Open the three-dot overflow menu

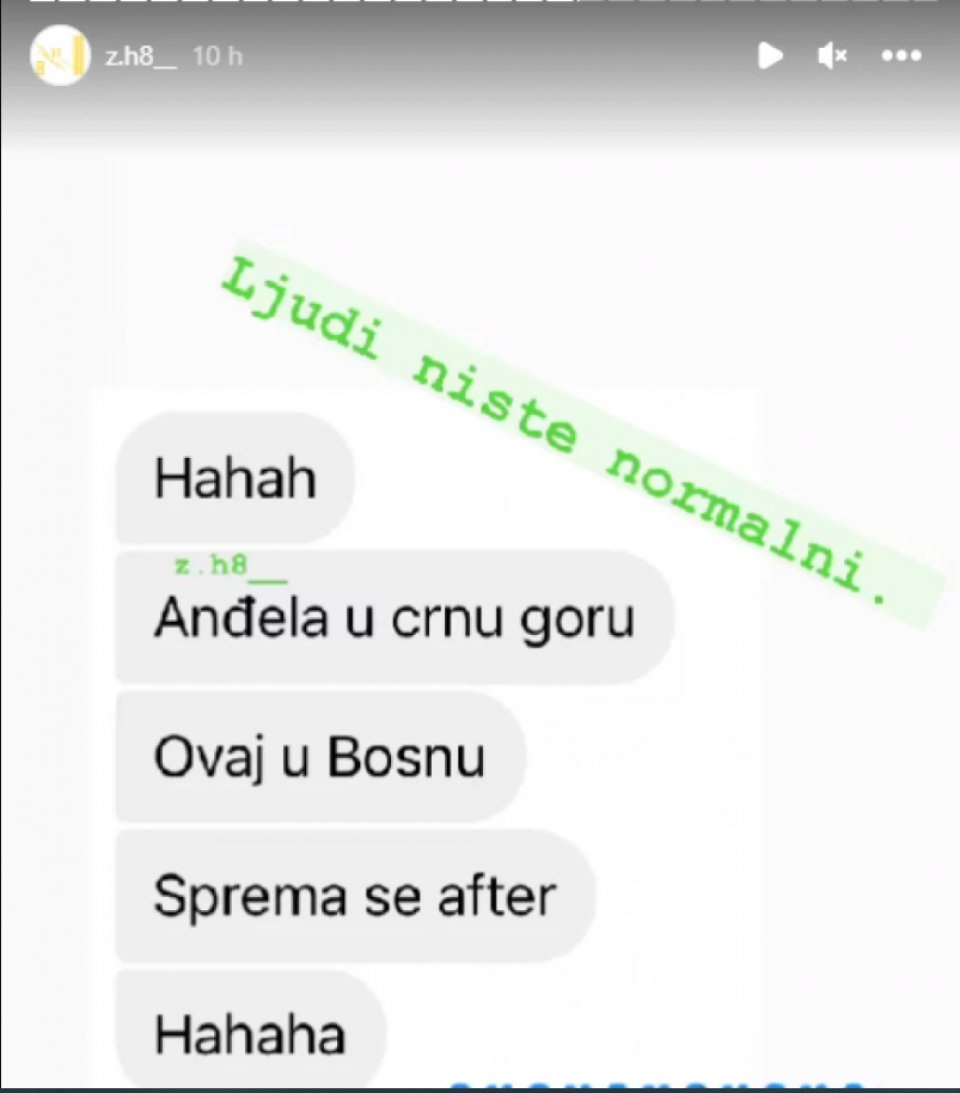(901, 56)
